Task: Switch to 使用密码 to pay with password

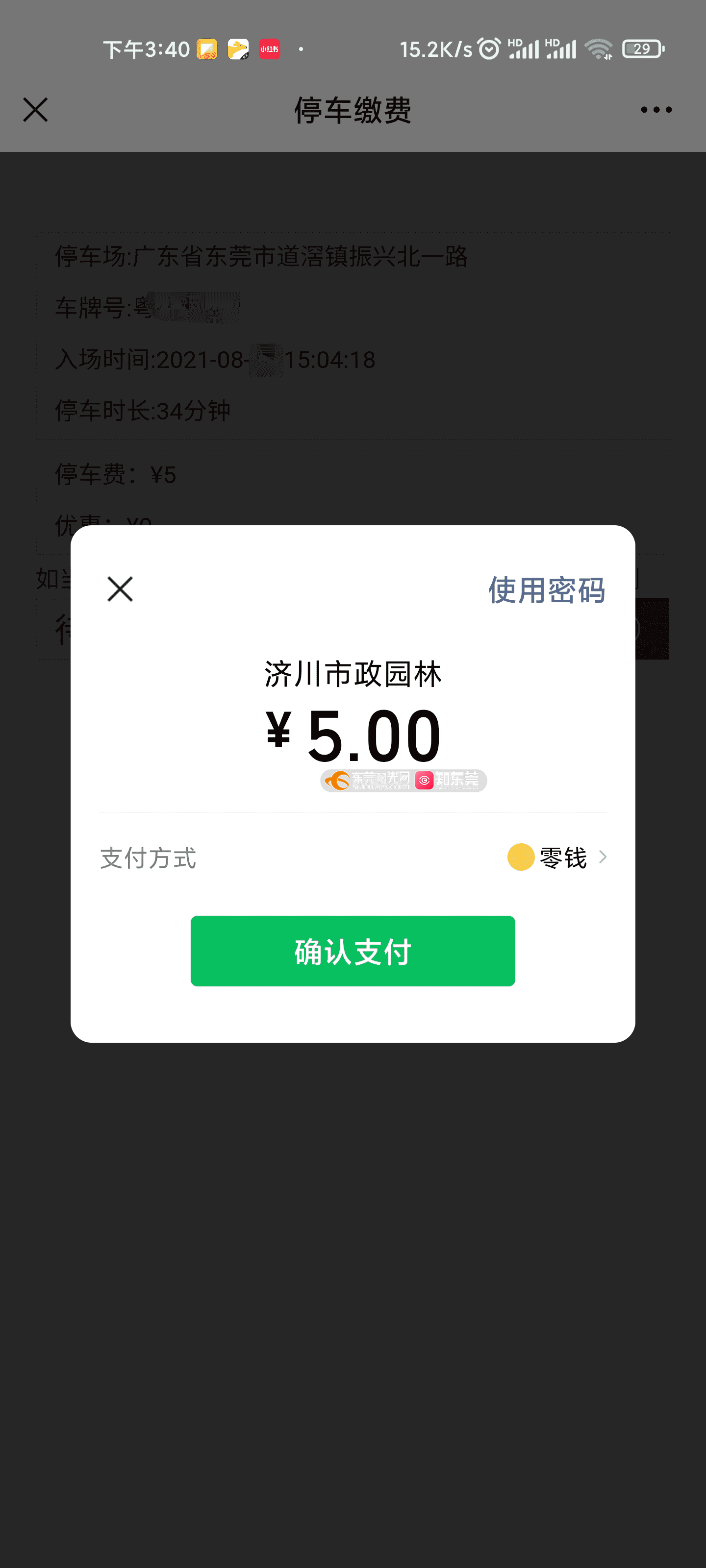Action: point(546,590)
